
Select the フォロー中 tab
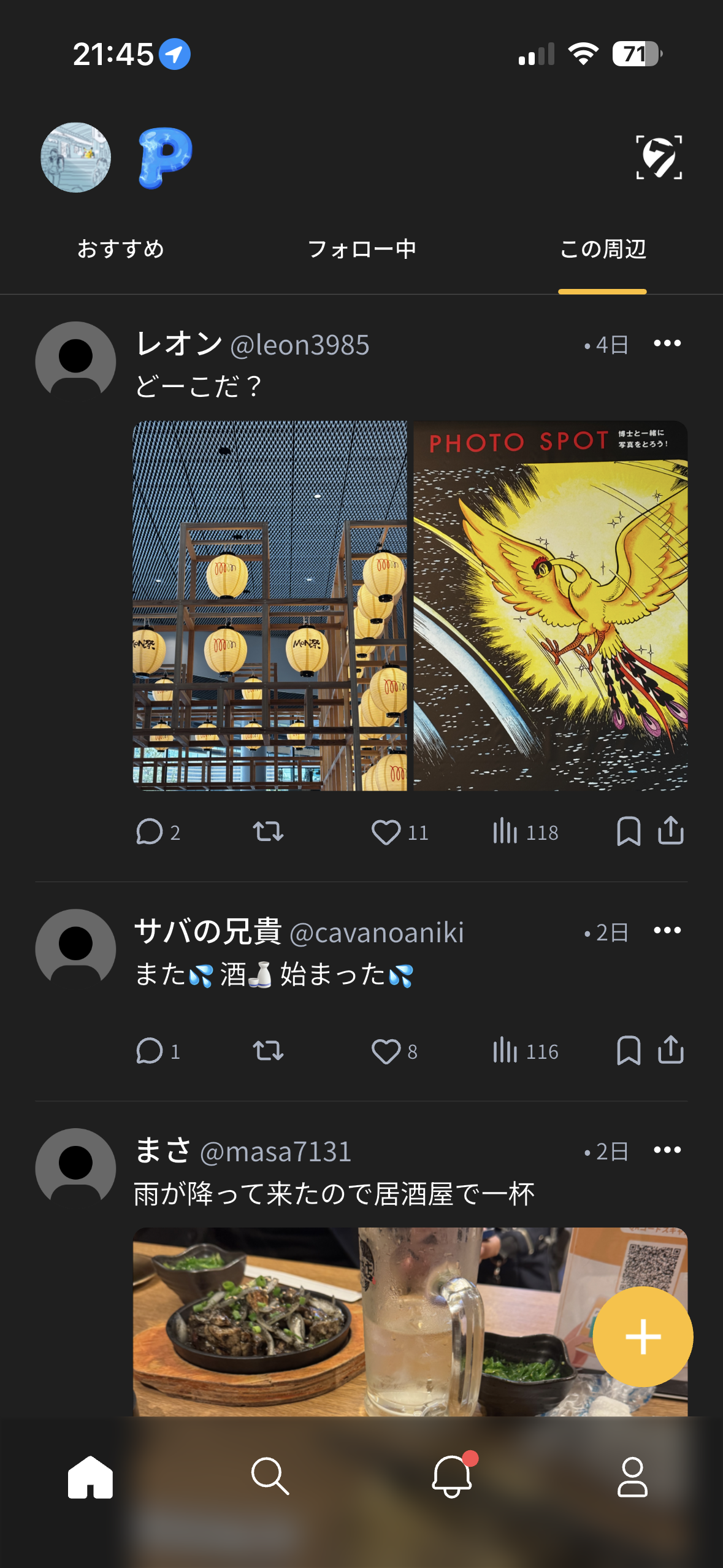pyautogui.click(x=362, y=249)
